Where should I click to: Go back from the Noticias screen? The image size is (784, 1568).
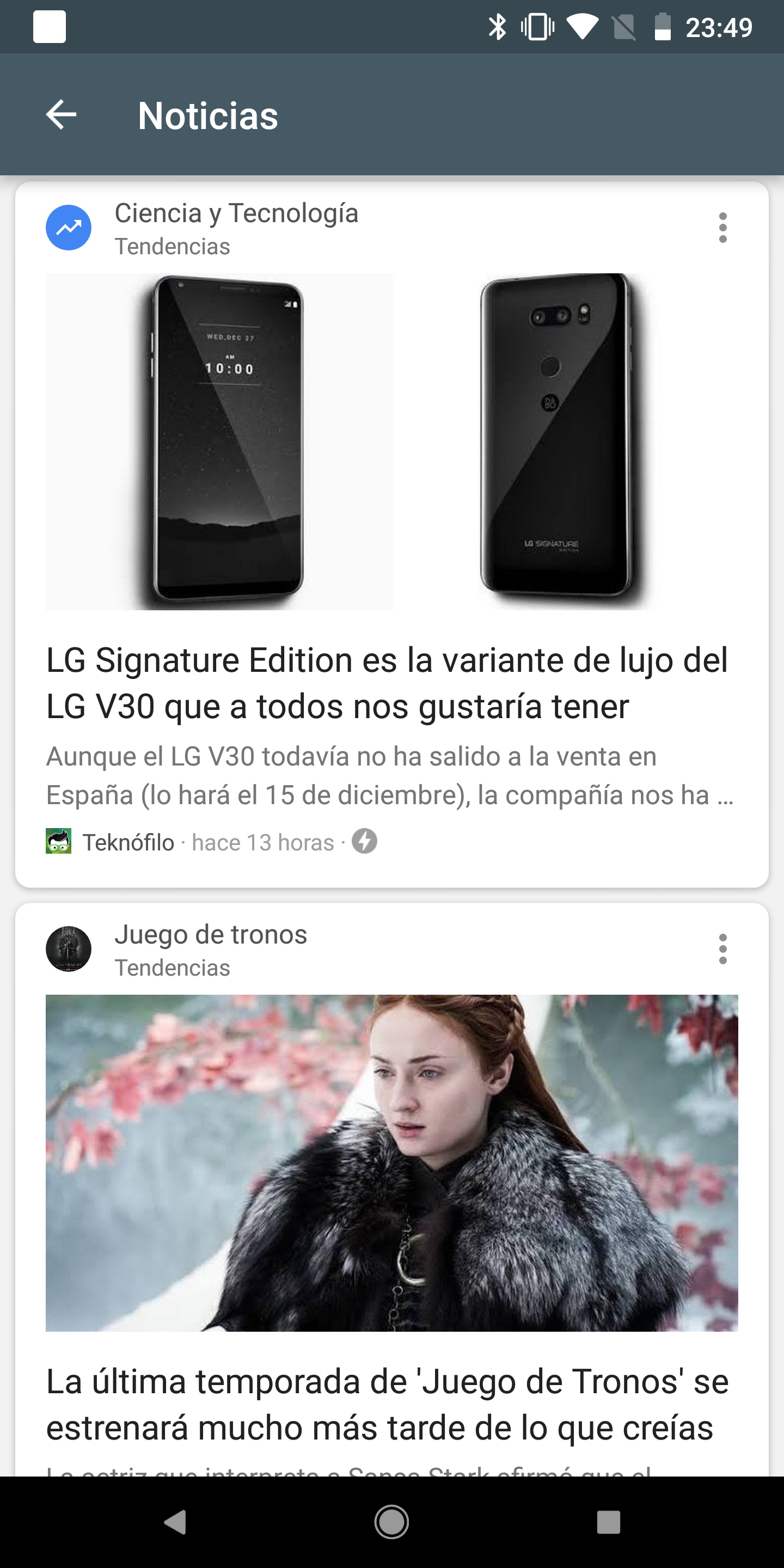(62, 114)
